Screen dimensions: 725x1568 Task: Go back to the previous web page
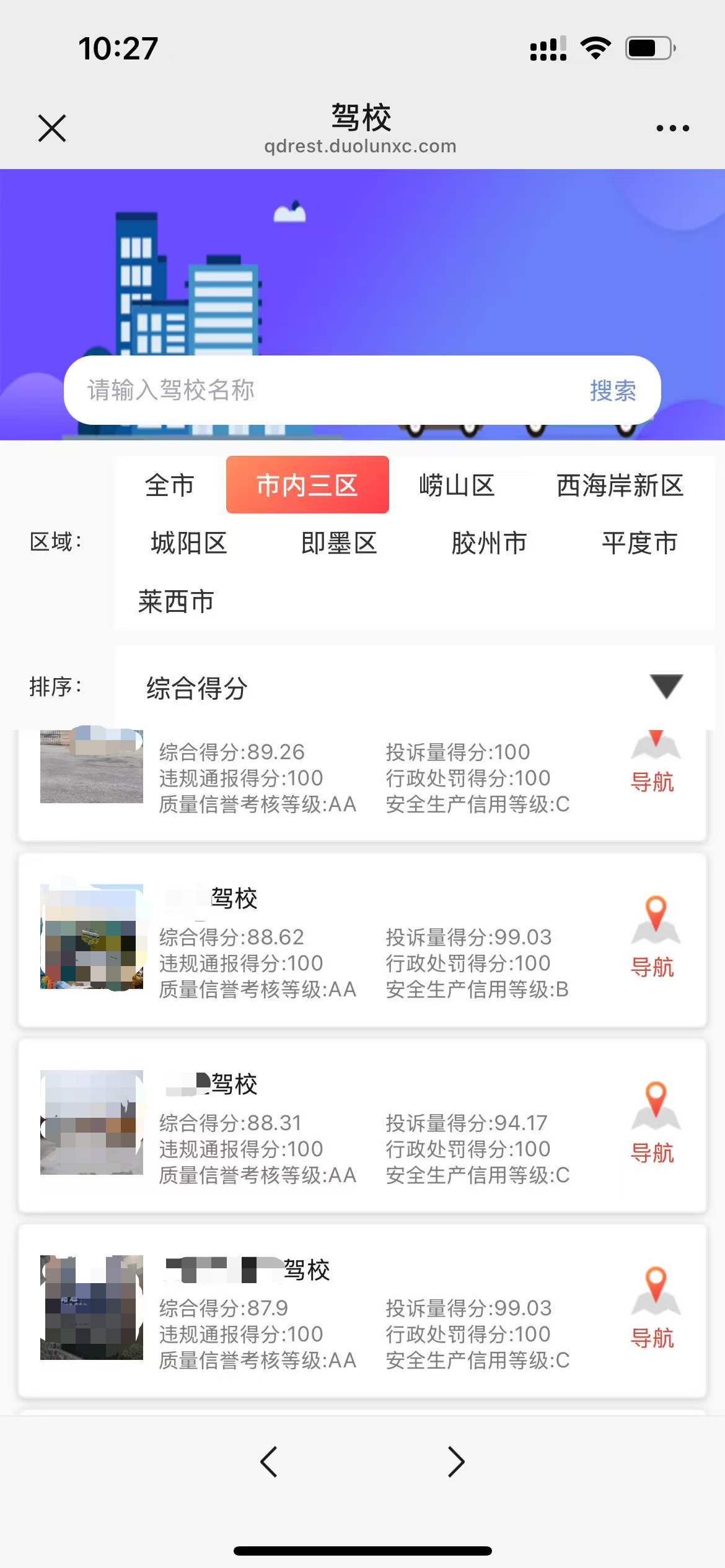coord(269,1462)
